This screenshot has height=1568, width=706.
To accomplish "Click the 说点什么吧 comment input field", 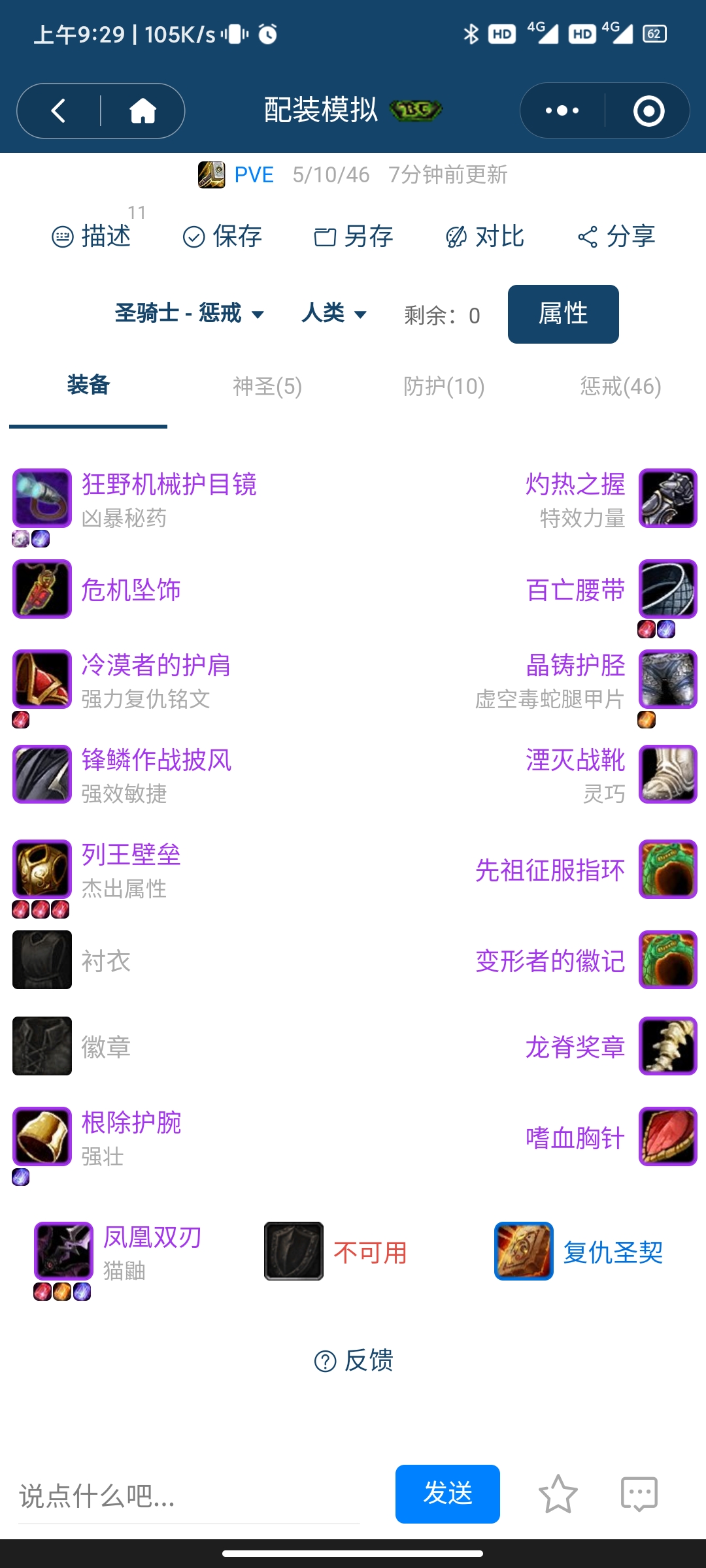I will pos(183,1493).
